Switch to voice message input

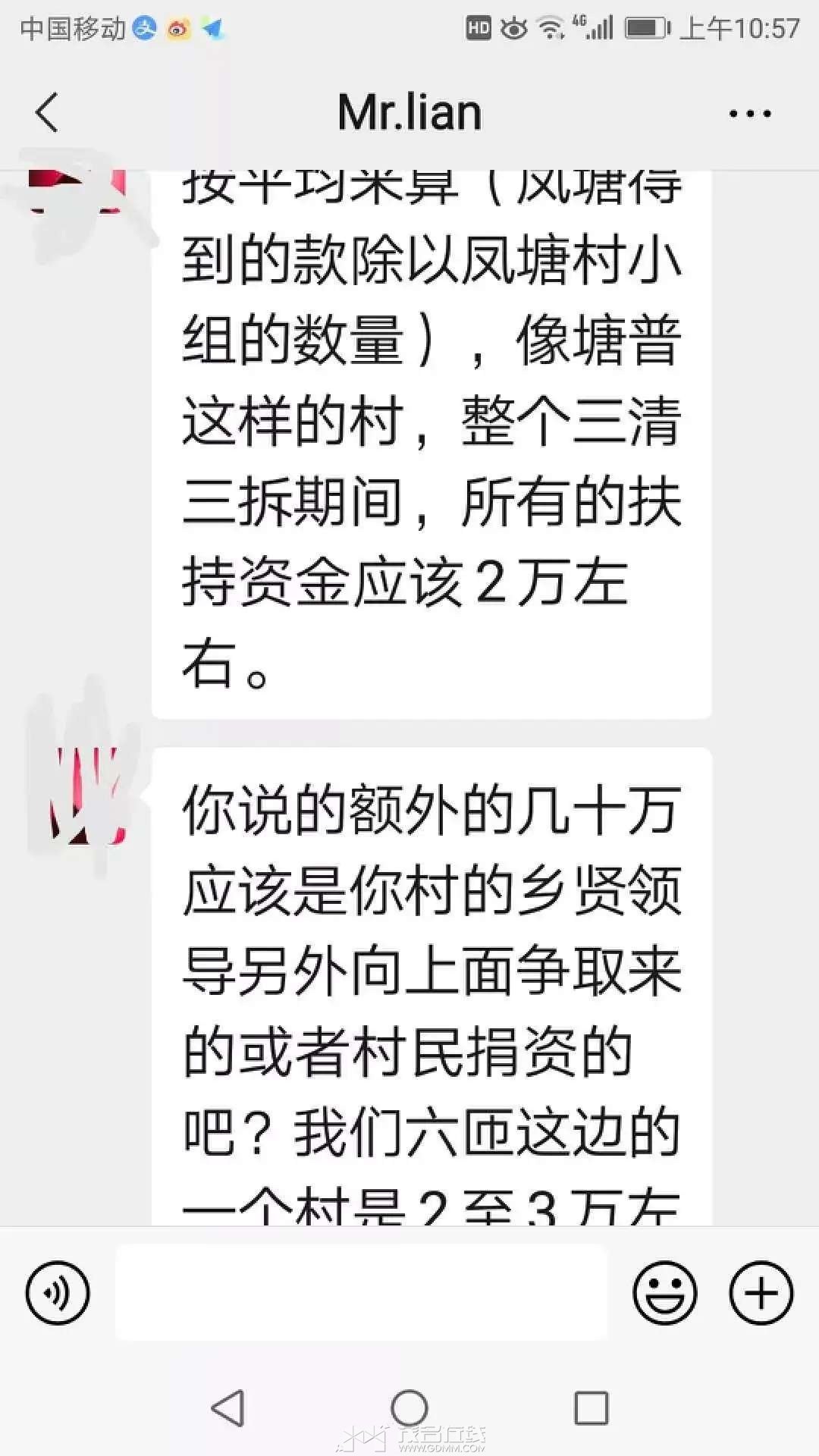pyautogui.click(x=58, y=1293)
